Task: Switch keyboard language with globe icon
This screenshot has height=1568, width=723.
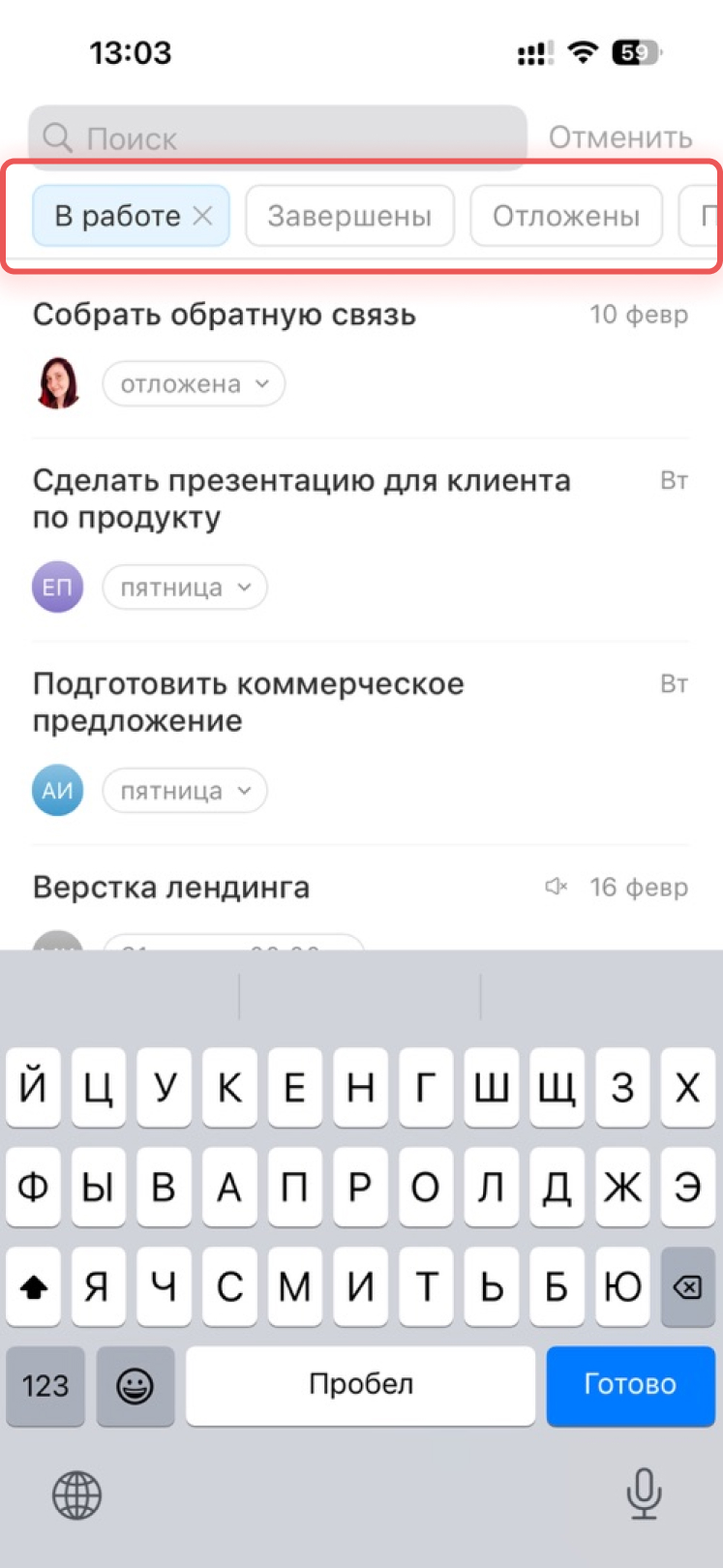Action: coord(76,1495)
